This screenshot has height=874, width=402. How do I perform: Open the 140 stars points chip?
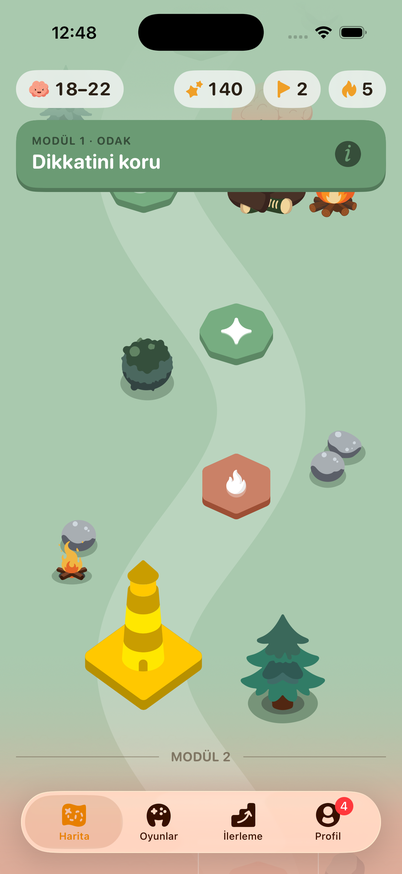[215, 89]
